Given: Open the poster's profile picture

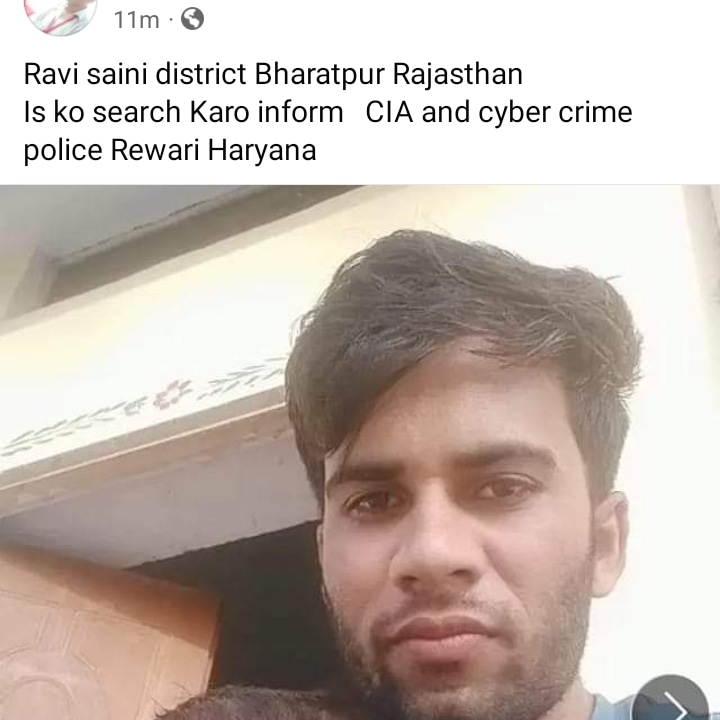Looking at the screenshot, I should click(59, 14).
